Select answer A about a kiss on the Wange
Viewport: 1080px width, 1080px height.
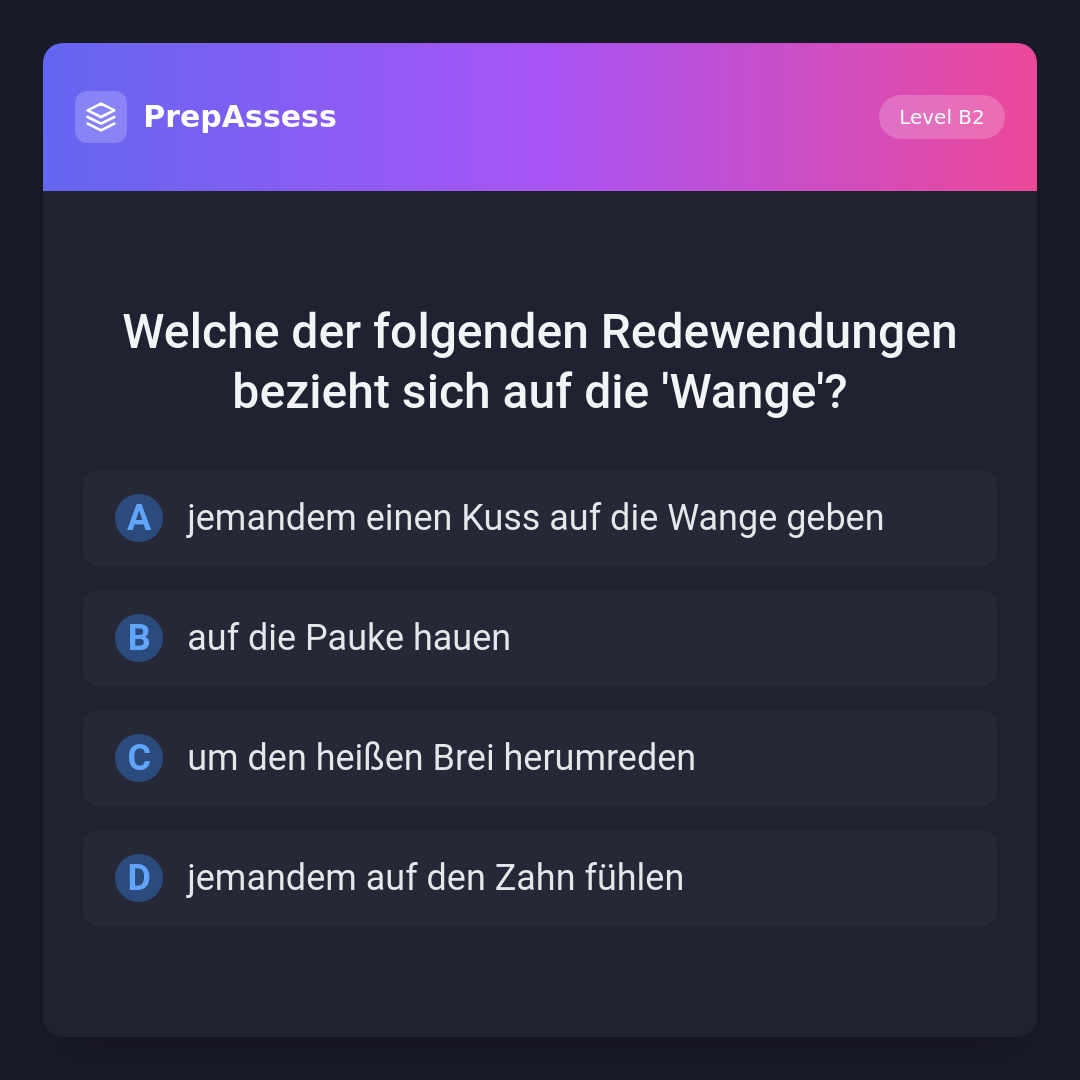click(538, 518)
